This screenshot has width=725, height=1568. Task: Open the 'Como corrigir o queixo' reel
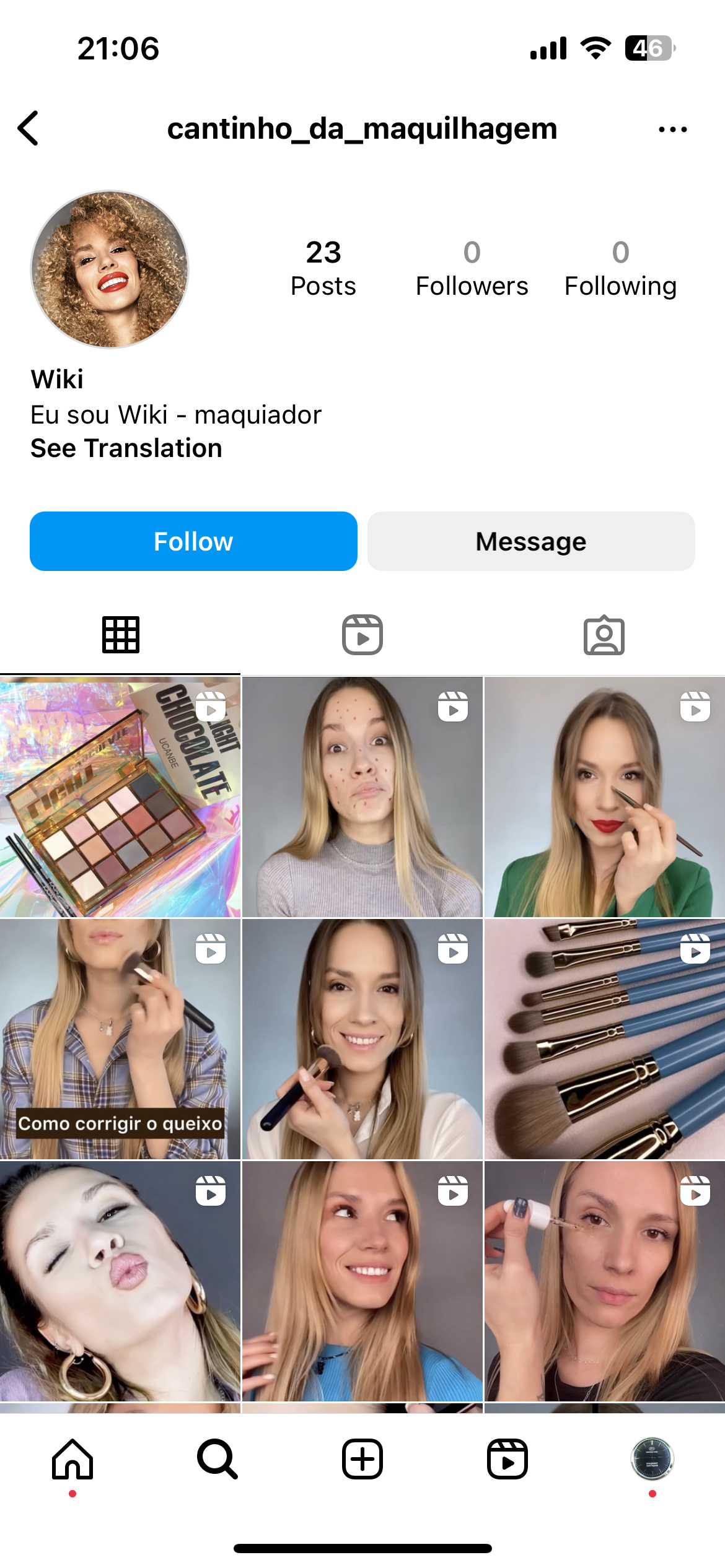pos(120,1039)
